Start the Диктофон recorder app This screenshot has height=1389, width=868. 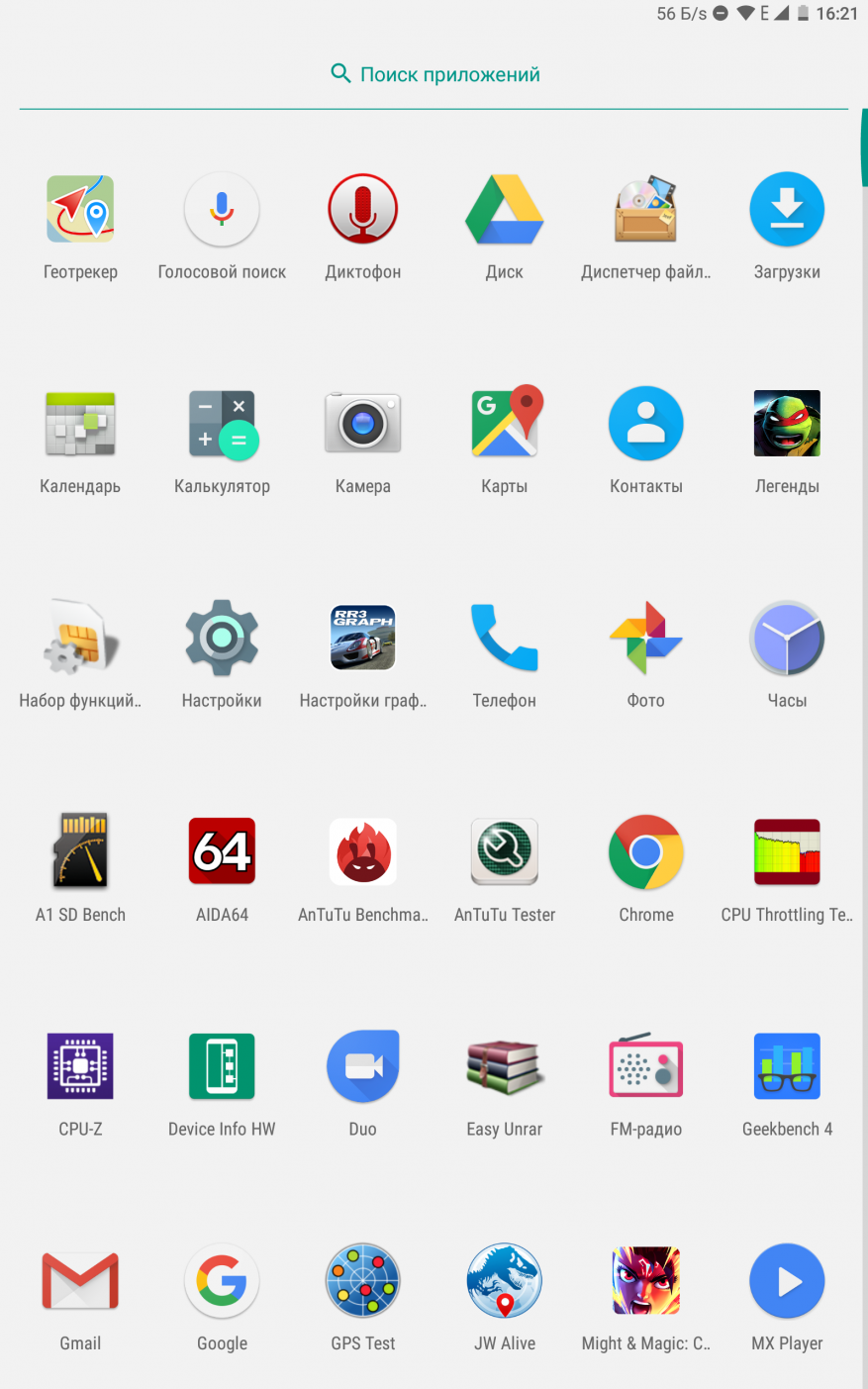tap(363, 210)
